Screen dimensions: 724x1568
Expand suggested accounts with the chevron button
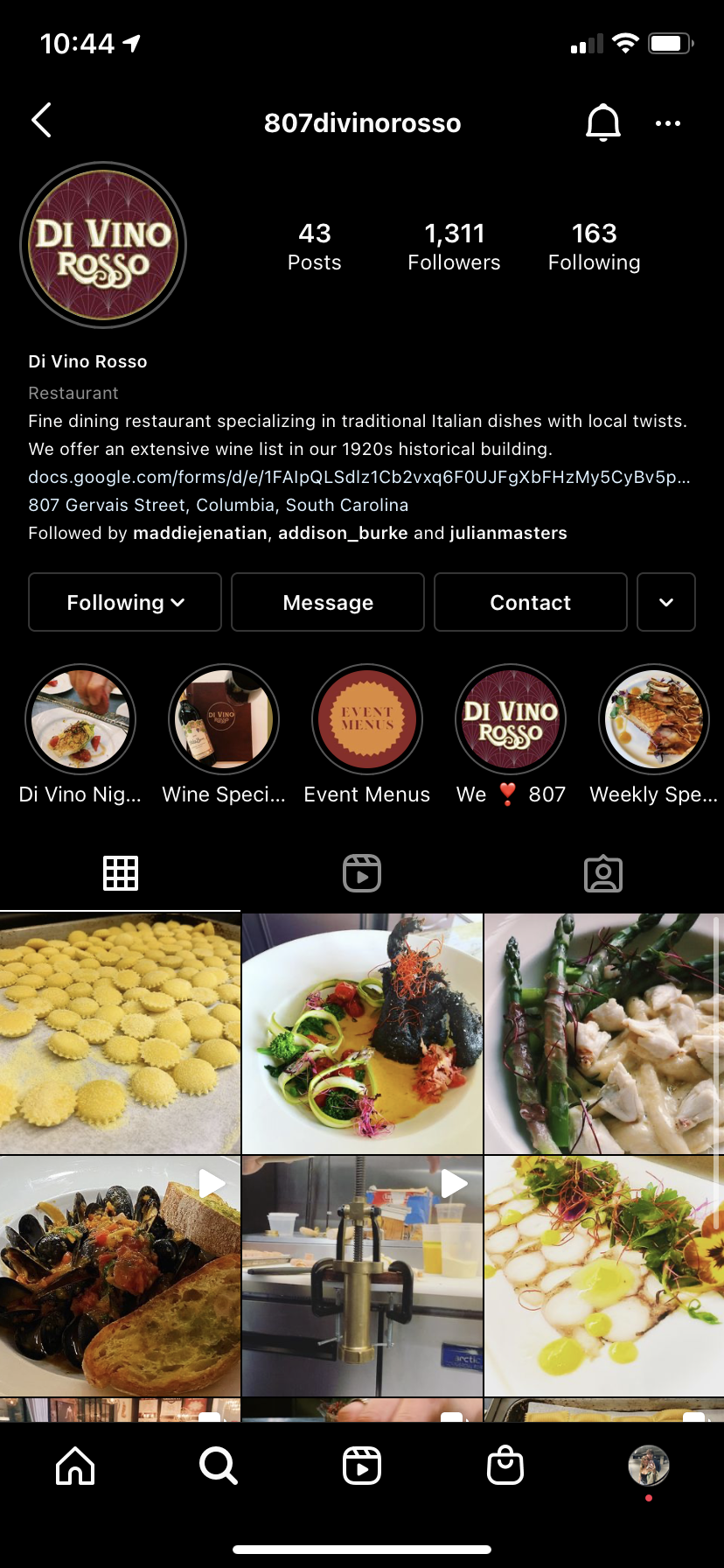point(666,602)
